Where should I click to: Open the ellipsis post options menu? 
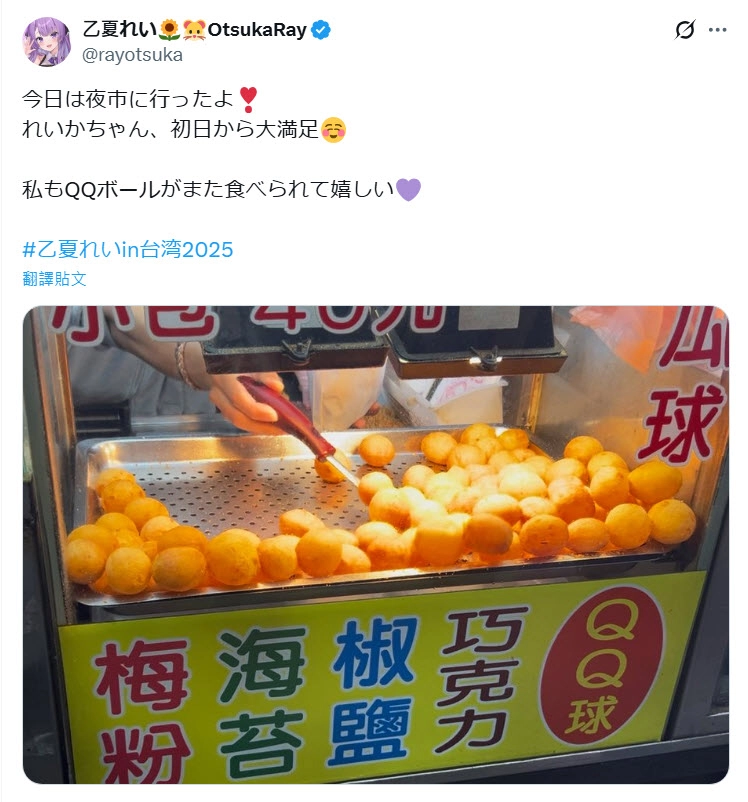pos(718,32)
